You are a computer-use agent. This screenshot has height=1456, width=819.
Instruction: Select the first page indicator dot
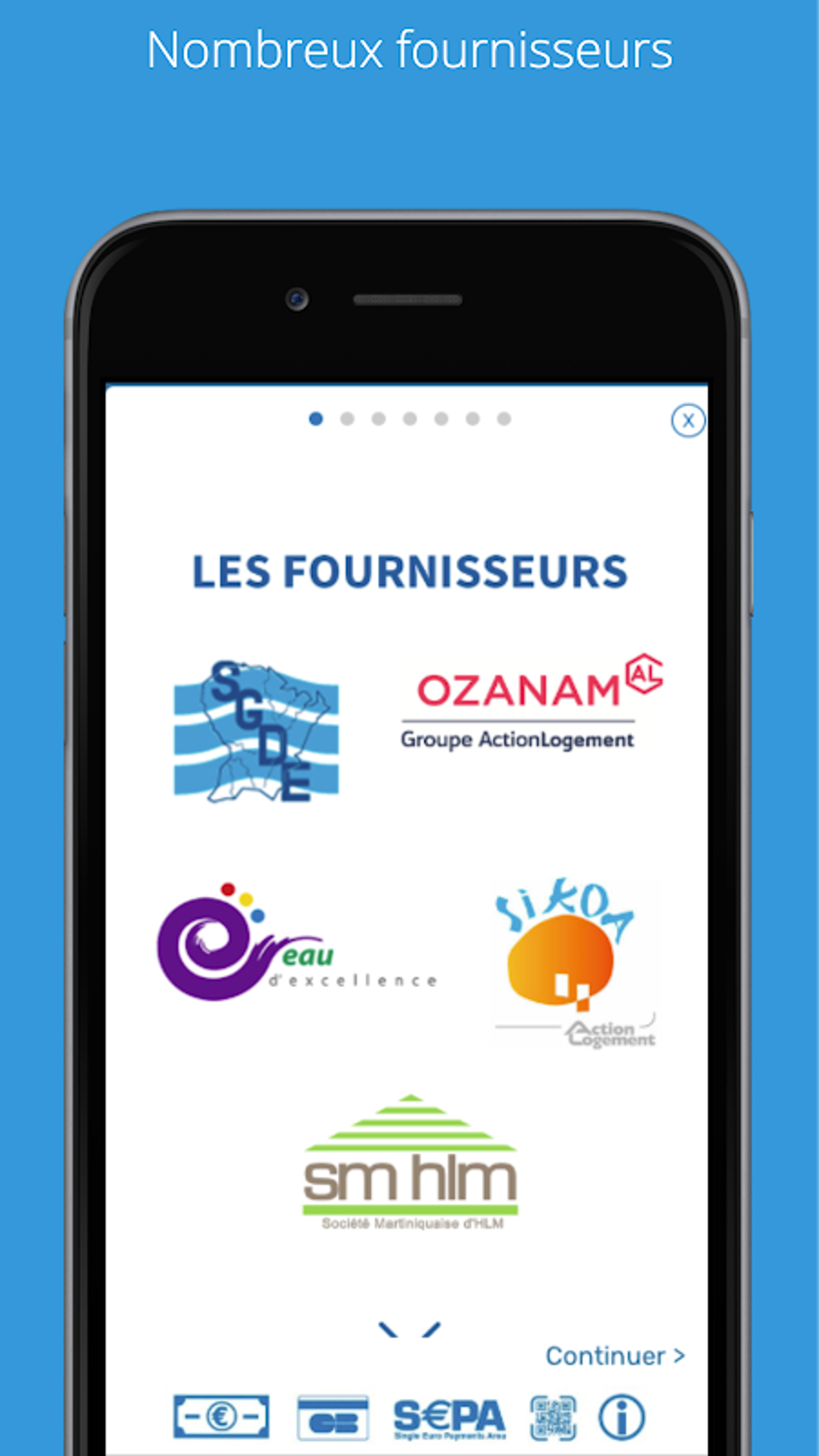316,418
